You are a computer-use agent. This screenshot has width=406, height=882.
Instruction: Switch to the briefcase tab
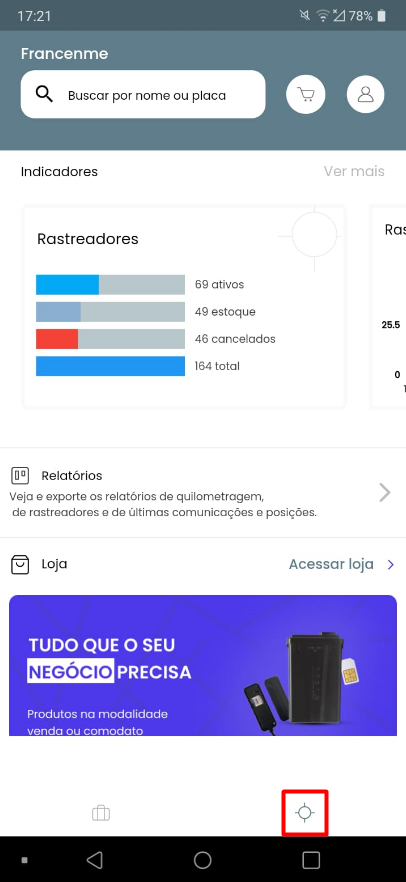[x=101, y=813]
